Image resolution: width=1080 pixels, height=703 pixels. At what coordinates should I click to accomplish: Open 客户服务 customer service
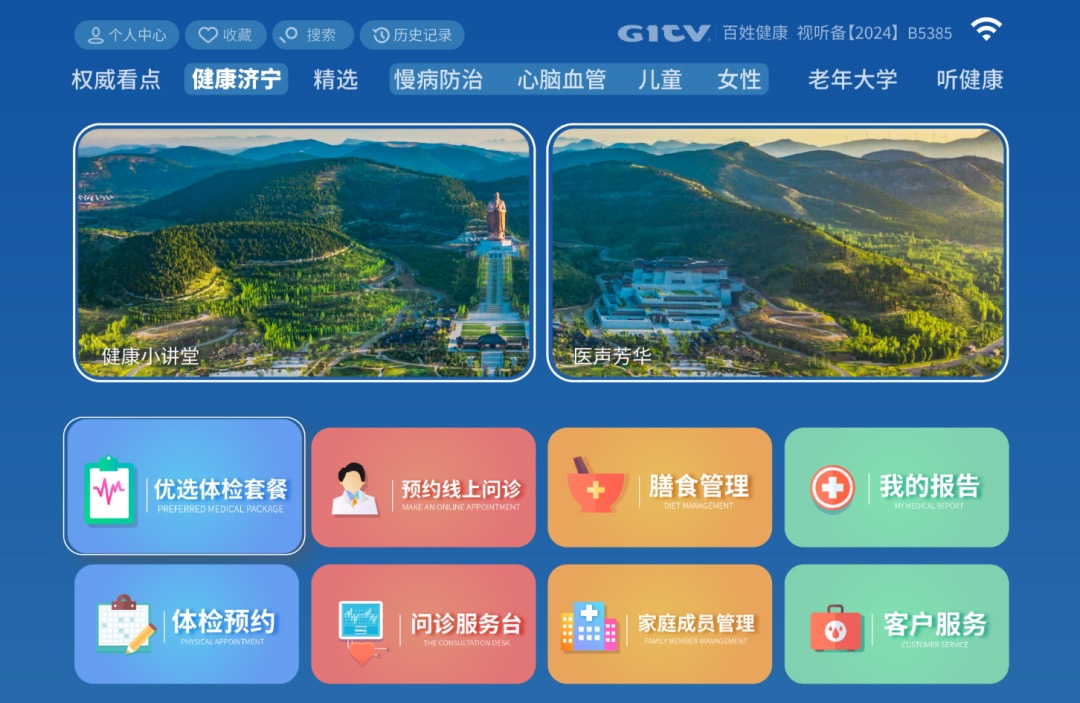point(896,624)
